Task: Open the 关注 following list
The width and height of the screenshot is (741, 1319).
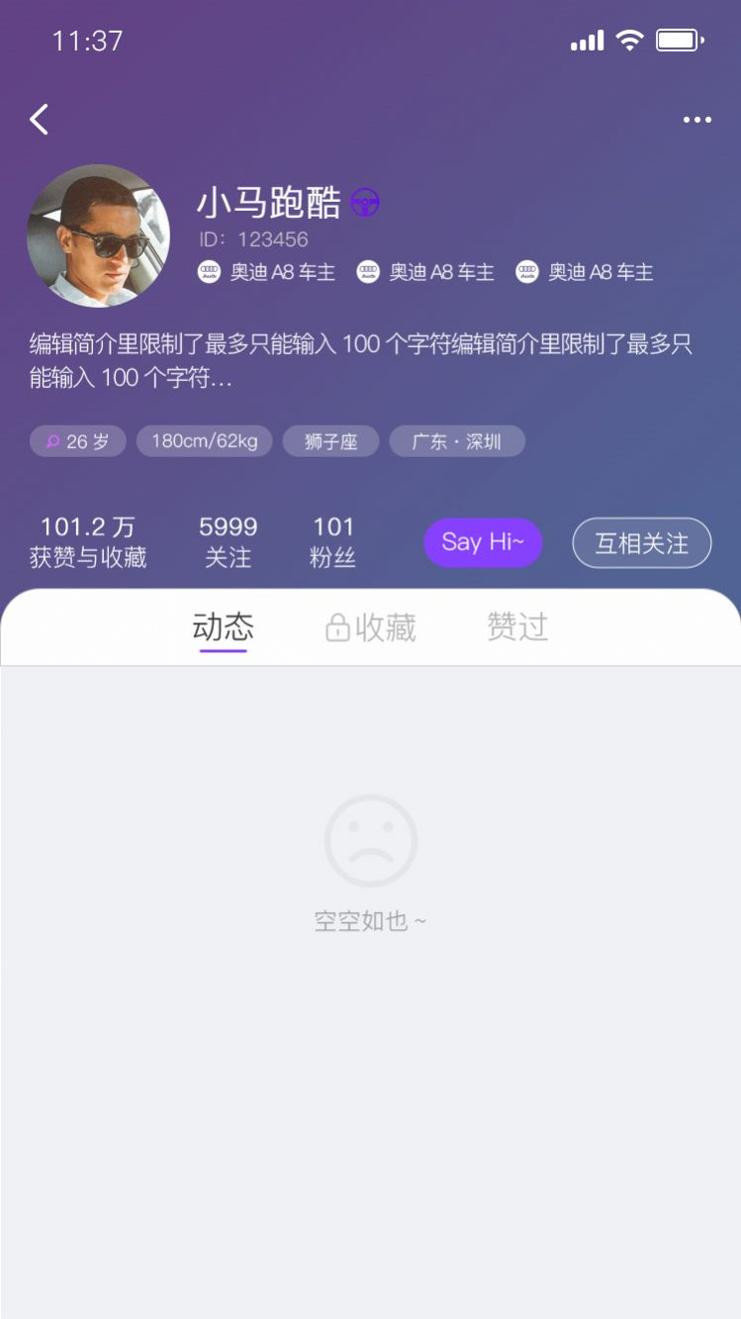Action: click(x=229, y=540)
